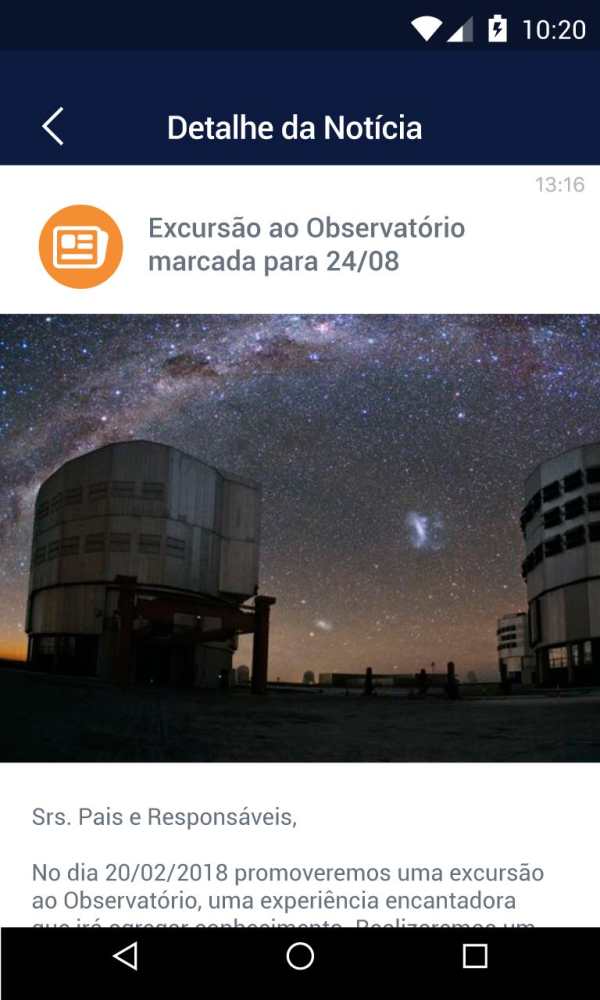
Task: Tap the system back button
Action: 125,956
